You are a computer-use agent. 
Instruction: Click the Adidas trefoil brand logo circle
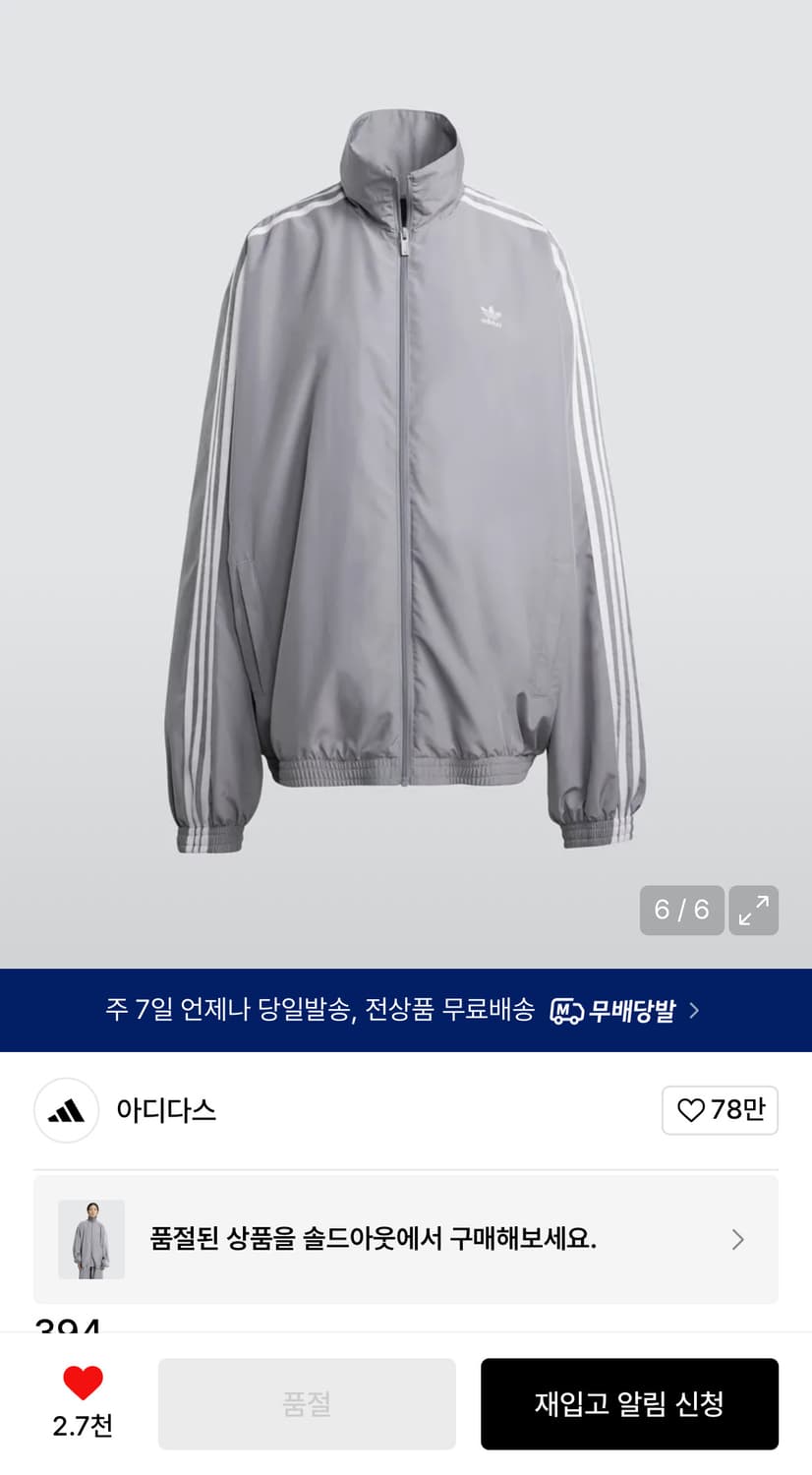[x=66, y=1110]
